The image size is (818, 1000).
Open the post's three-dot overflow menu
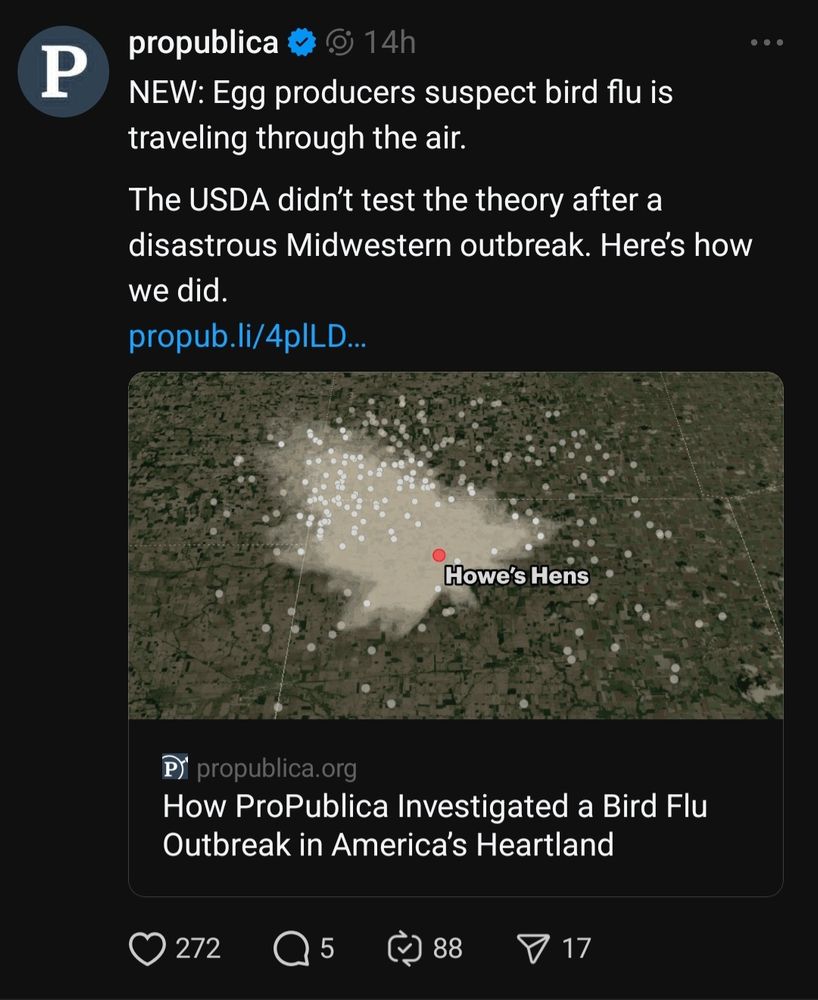click(x=766, y=43)
